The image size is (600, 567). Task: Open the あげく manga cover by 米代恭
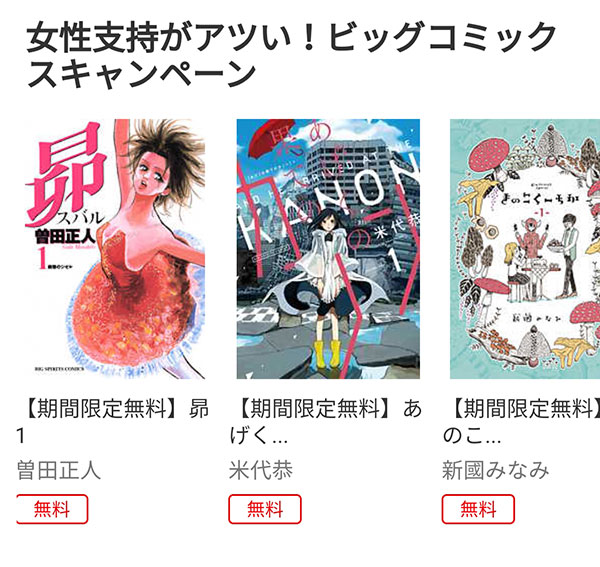point(328,249)
